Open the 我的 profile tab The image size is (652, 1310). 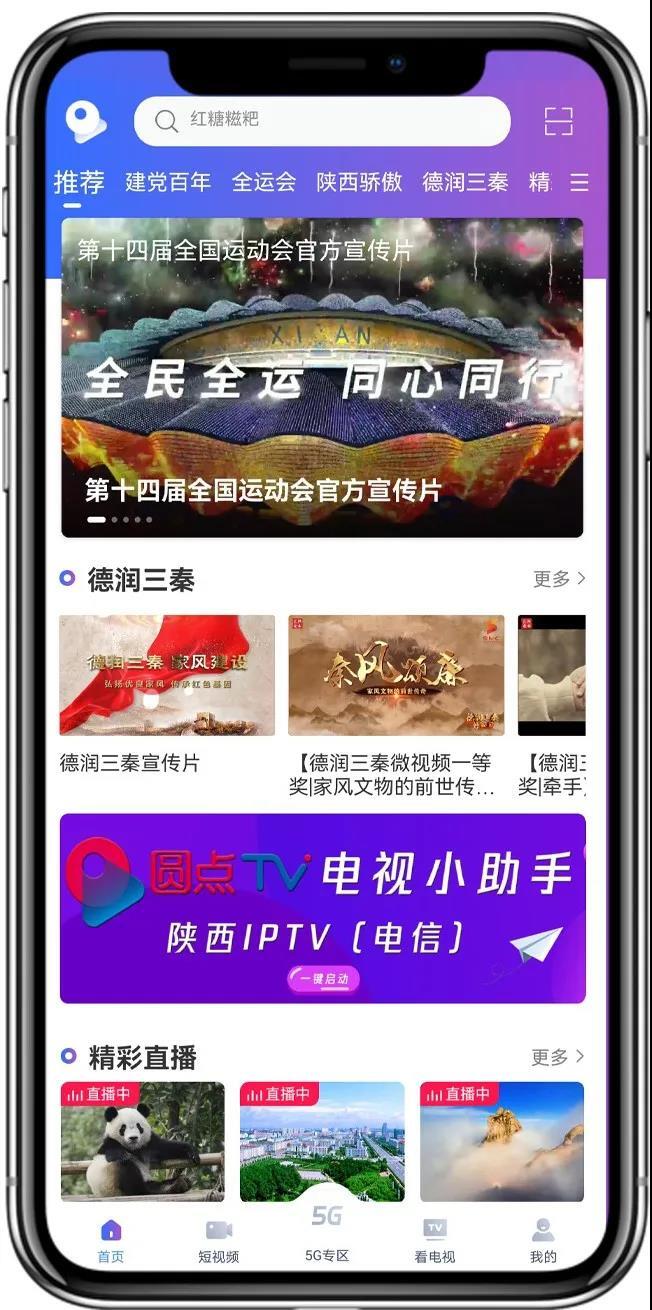543,1242
